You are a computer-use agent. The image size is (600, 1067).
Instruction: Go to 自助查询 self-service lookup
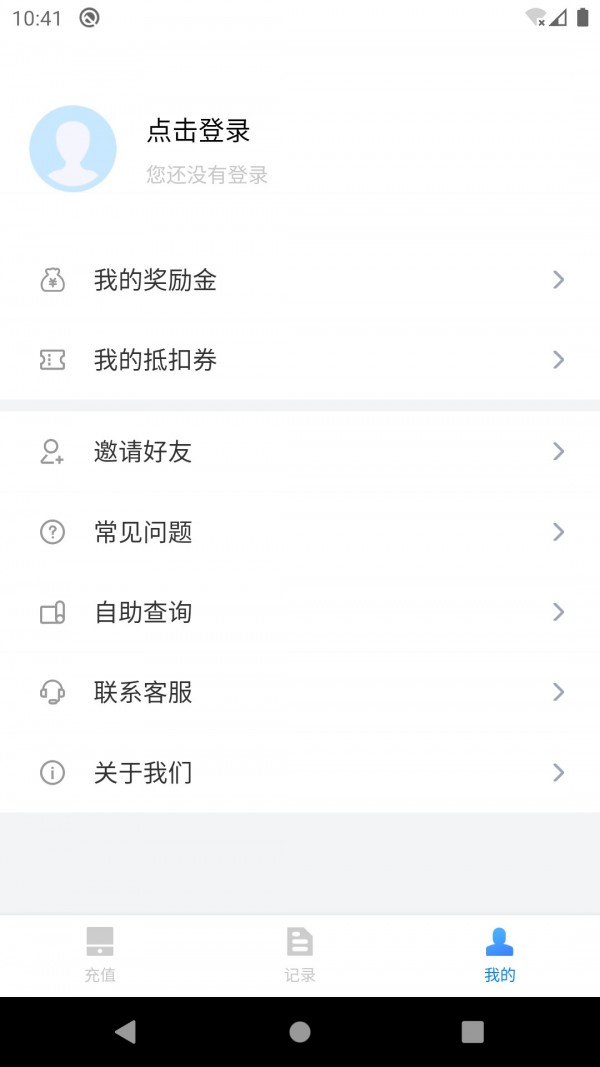click(300, 612)
